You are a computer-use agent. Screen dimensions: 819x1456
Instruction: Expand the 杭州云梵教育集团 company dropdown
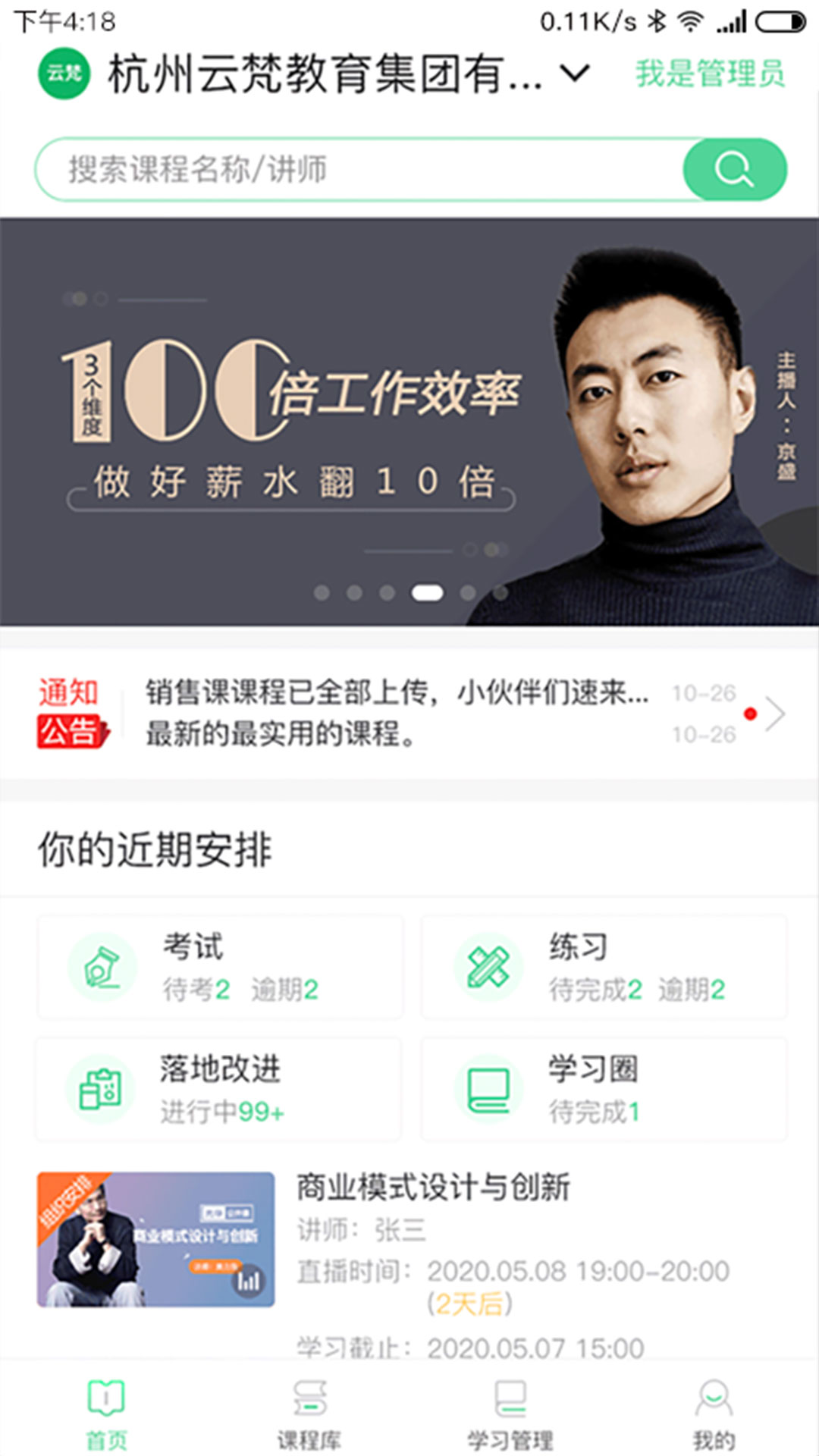point(574,74)
